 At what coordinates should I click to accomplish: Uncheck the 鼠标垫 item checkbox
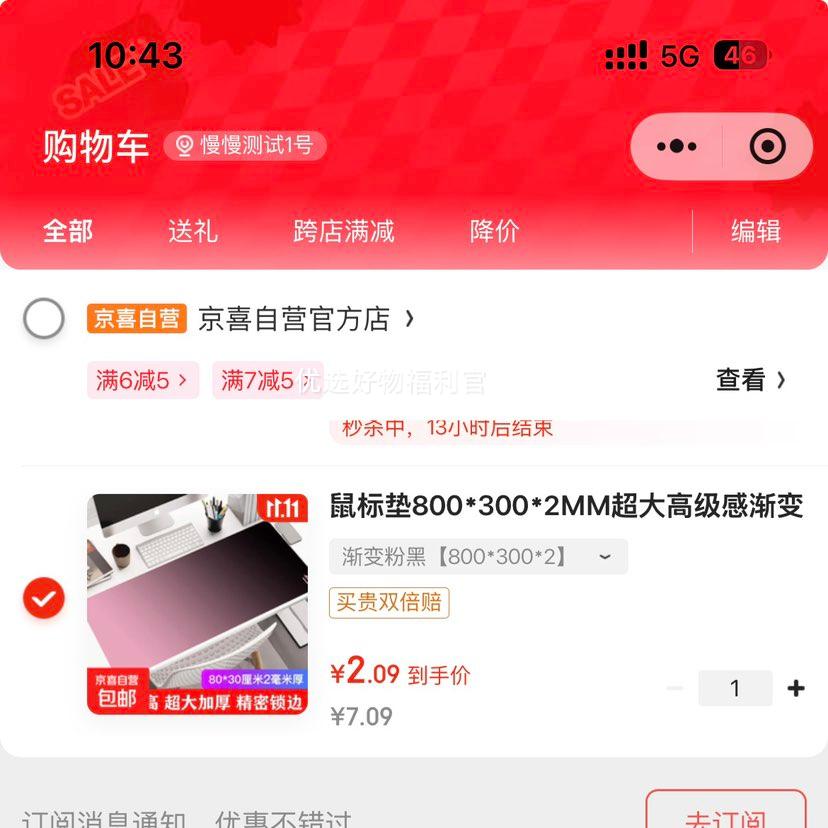pos(44,598)
